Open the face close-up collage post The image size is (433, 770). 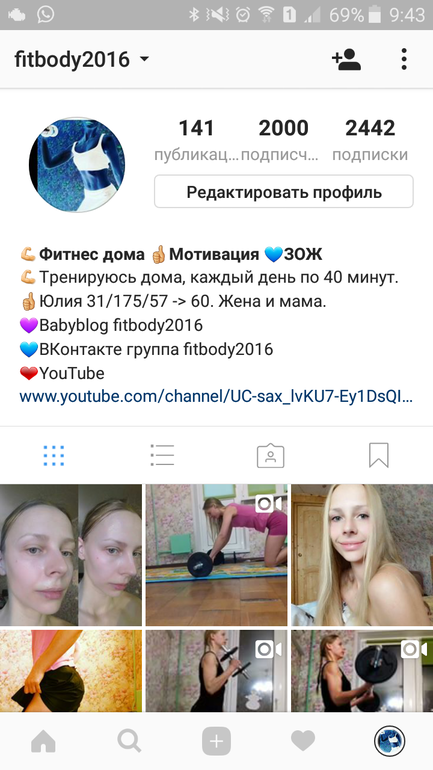[71, 555]
